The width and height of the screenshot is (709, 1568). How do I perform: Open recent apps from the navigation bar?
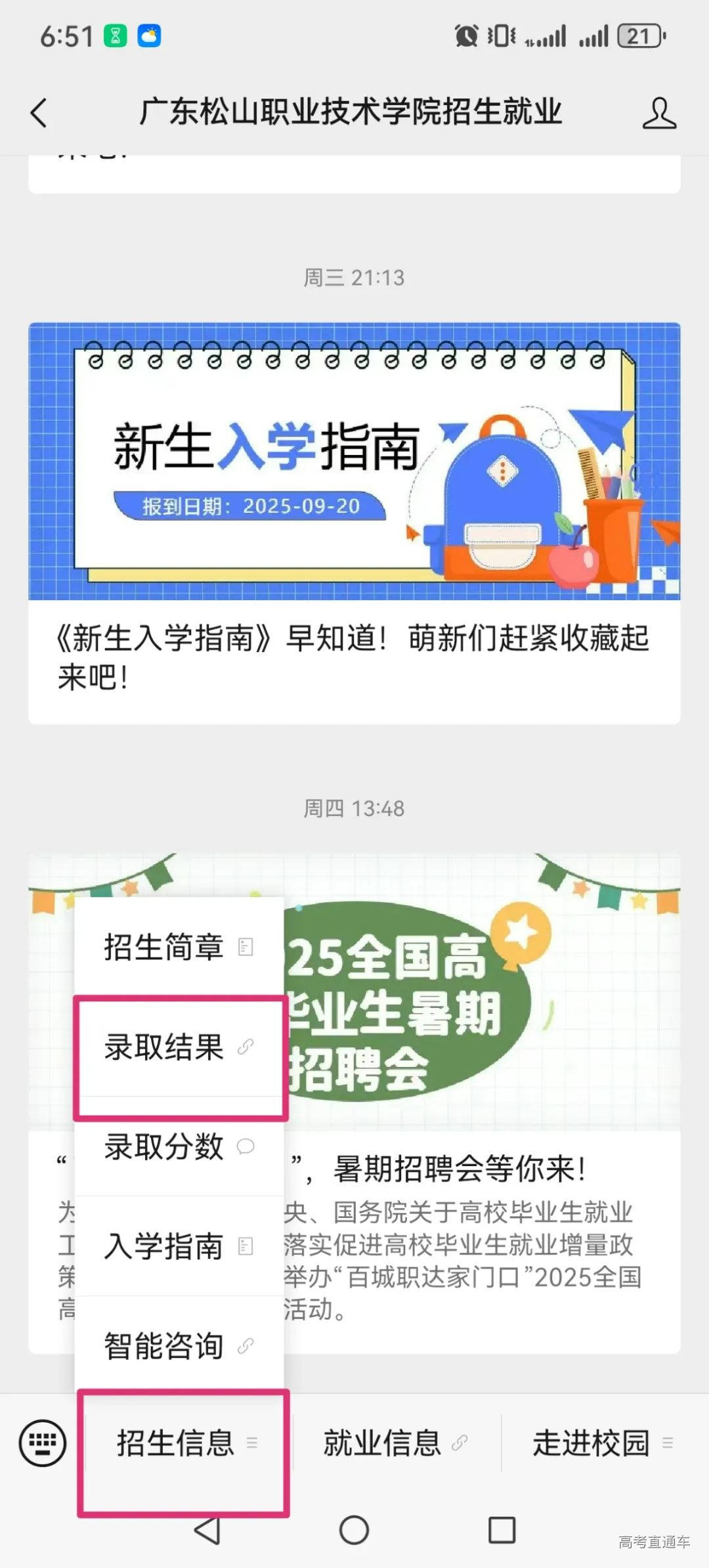point(502,1530)
